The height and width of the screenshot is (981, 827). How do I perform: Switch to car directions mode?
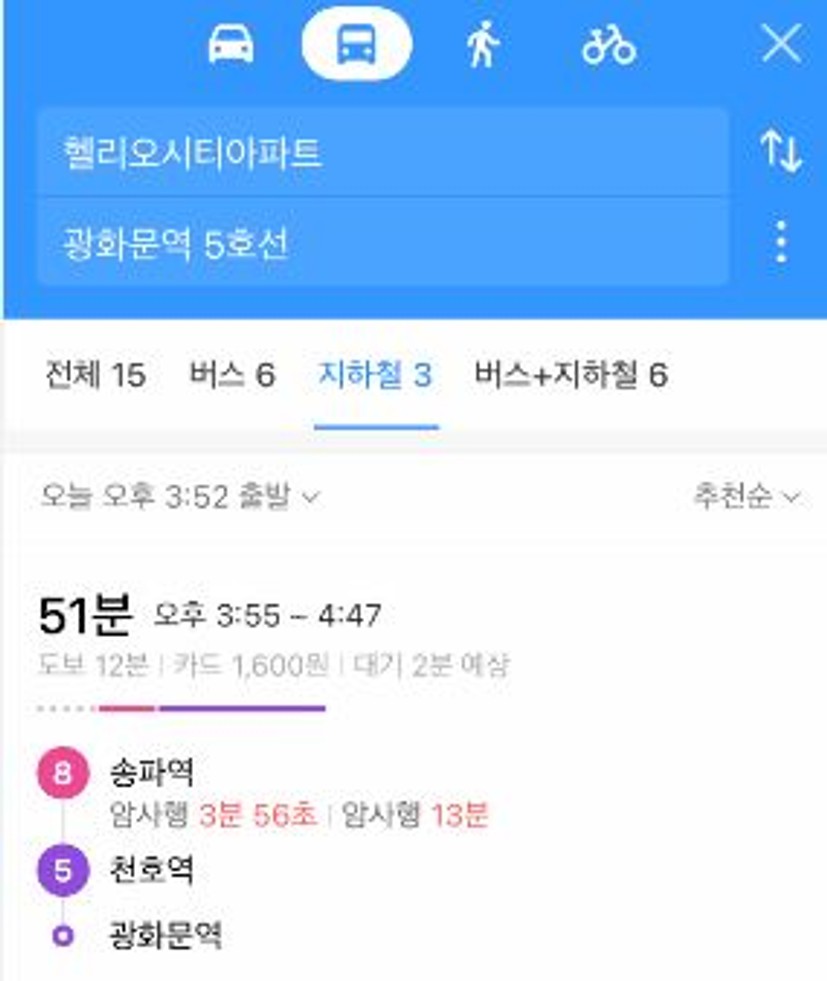point(231,45)
